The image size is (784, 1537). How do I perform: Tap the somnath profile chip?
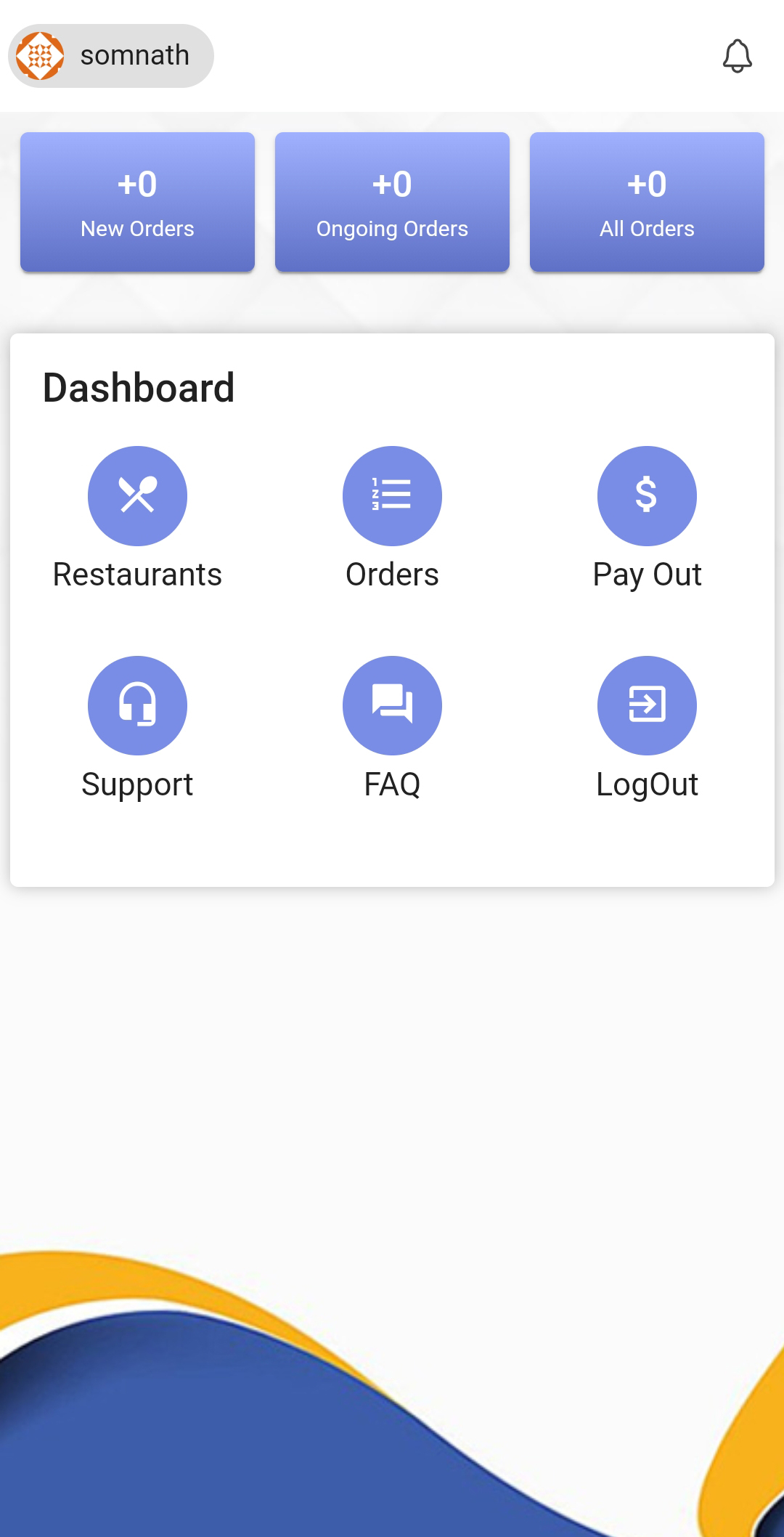[111, 56]
